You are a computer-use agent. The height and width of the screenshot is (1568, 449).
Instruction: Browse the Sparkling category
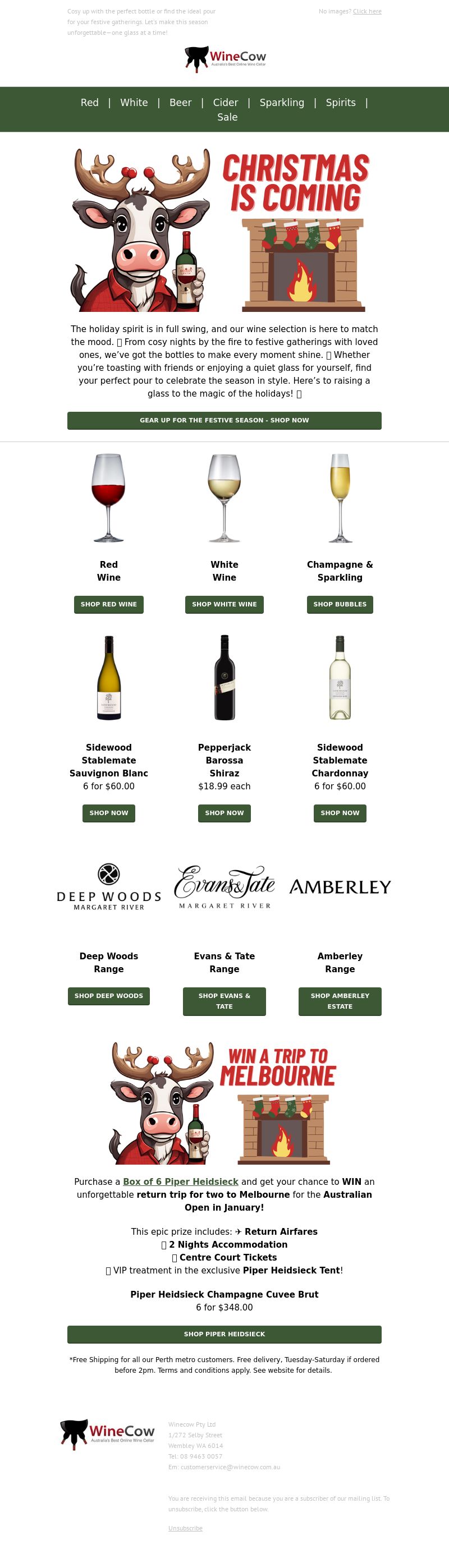tap(281, 102)
